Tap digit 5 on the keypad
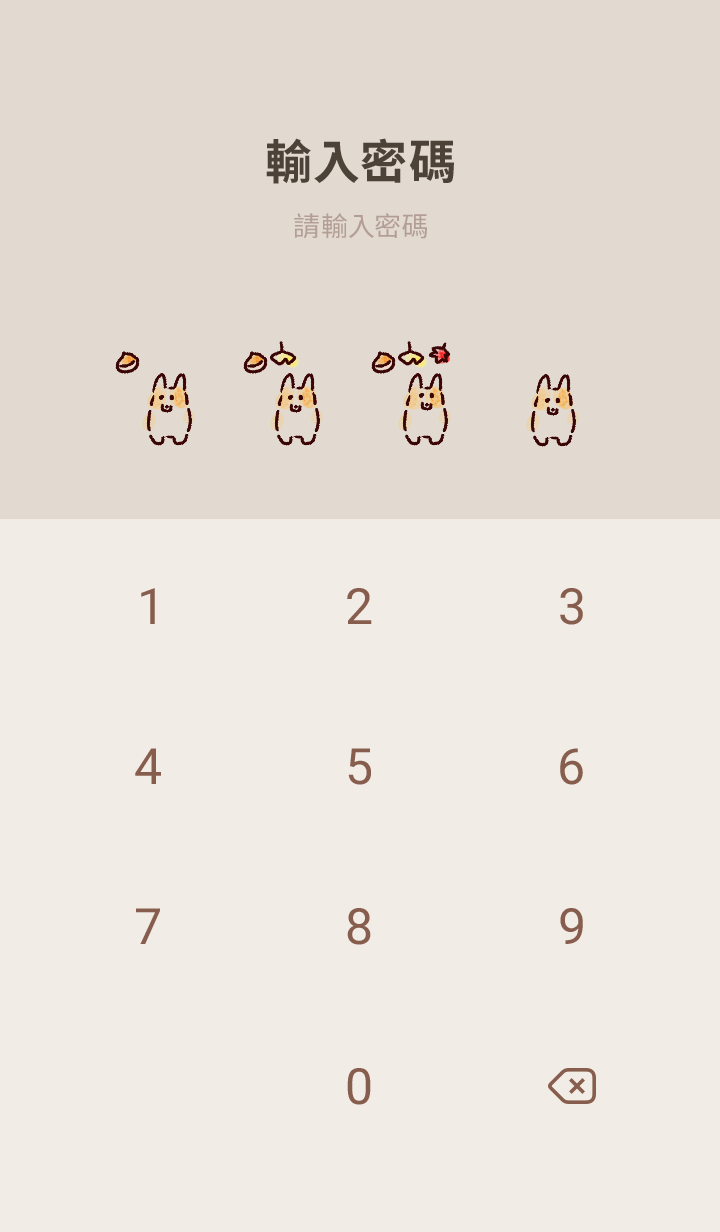The image size is (720, 1232). 359,767
